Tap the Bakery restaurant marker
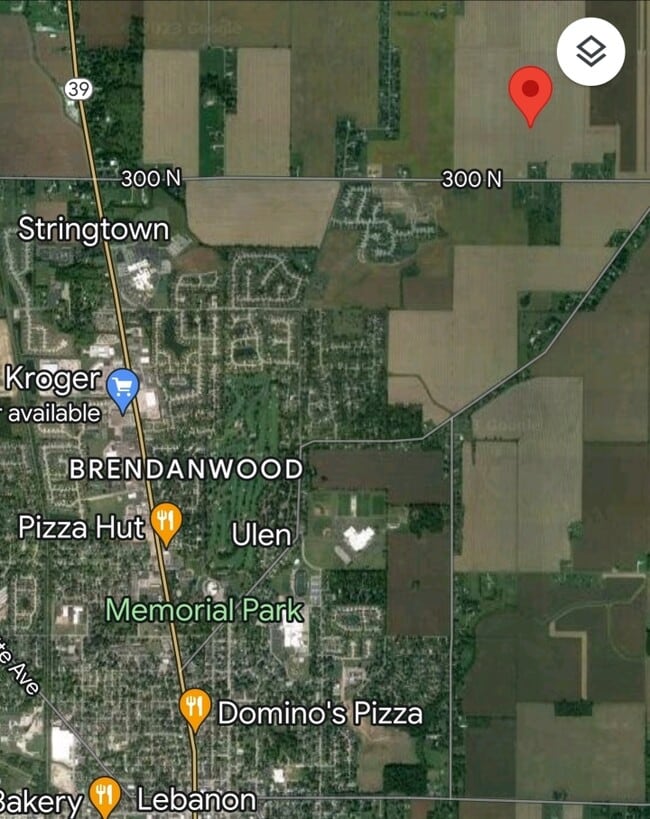650x819 pixels. pyautogui.click(x=104, y=796)
